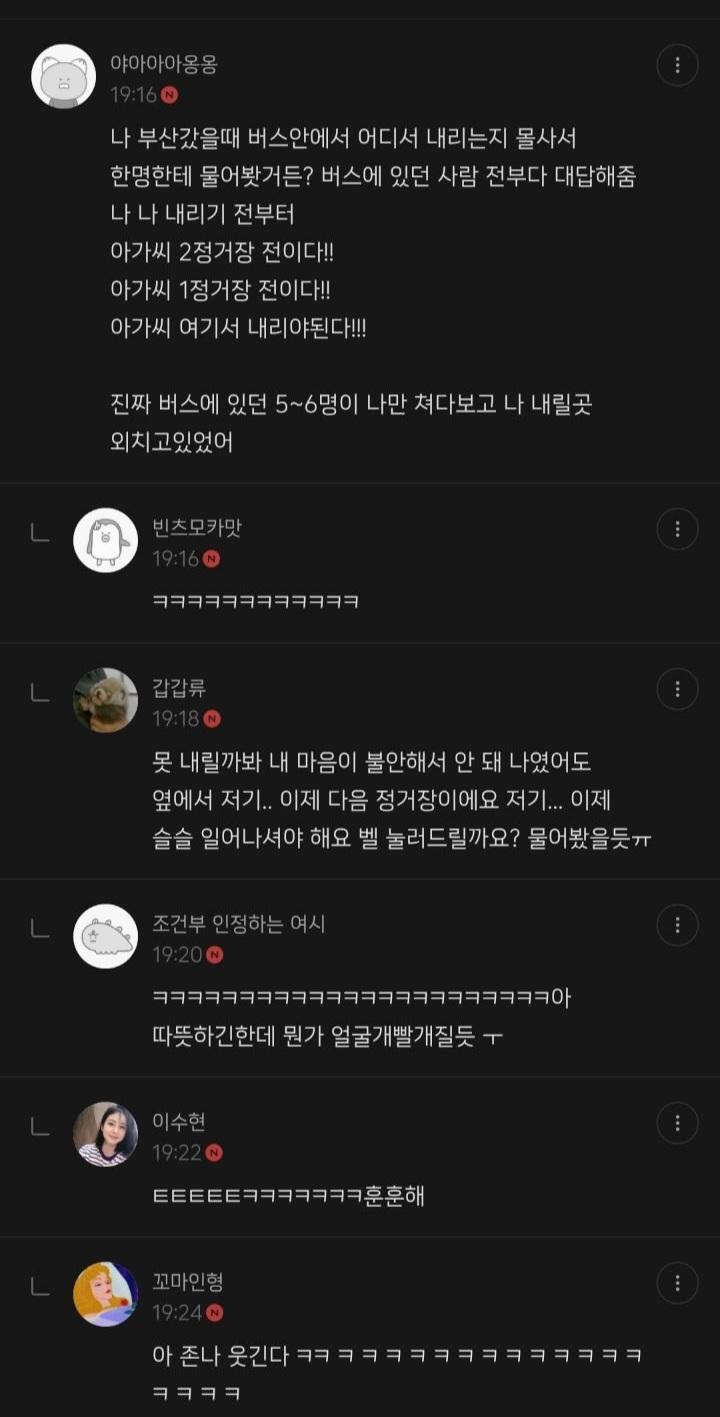View 야아아아옹옹's profile picture
This screenshot has width=720, height=1417.
(x=64, y=76)
